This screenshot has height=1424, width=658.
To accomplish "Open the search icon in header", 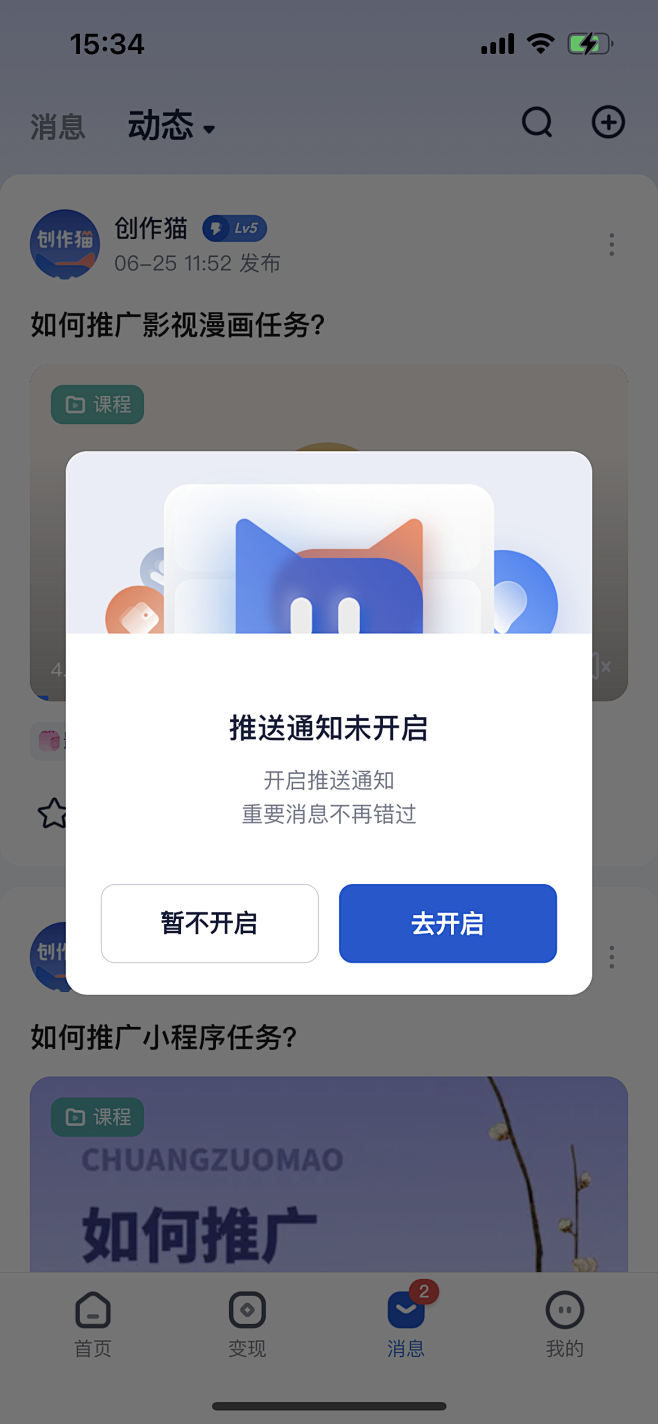I will click(x=537, y=123).
